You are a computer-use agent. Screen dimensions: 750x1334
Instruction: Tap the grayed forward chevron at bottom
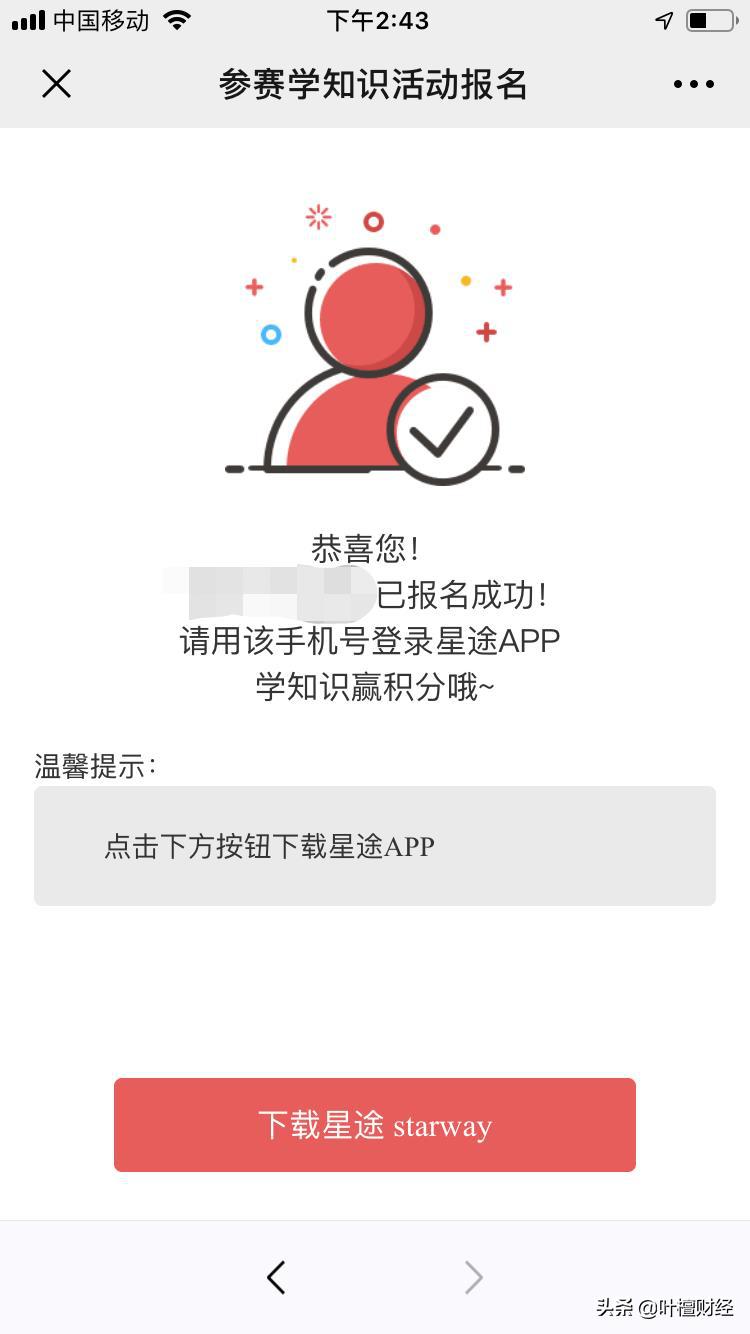point(472,1277)
